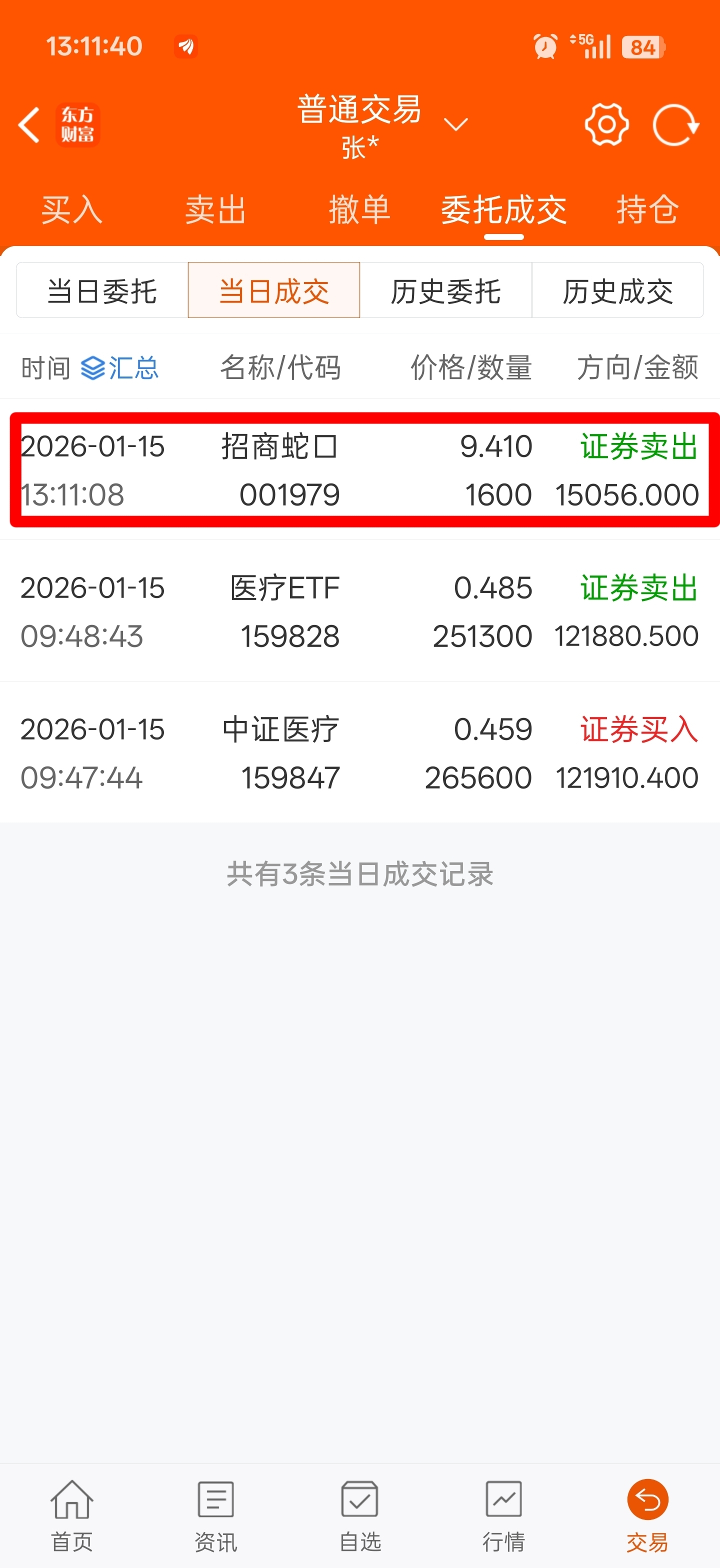Open the 中证医疗 159847 trade record

pyautogui.click(x=359, y=752)
